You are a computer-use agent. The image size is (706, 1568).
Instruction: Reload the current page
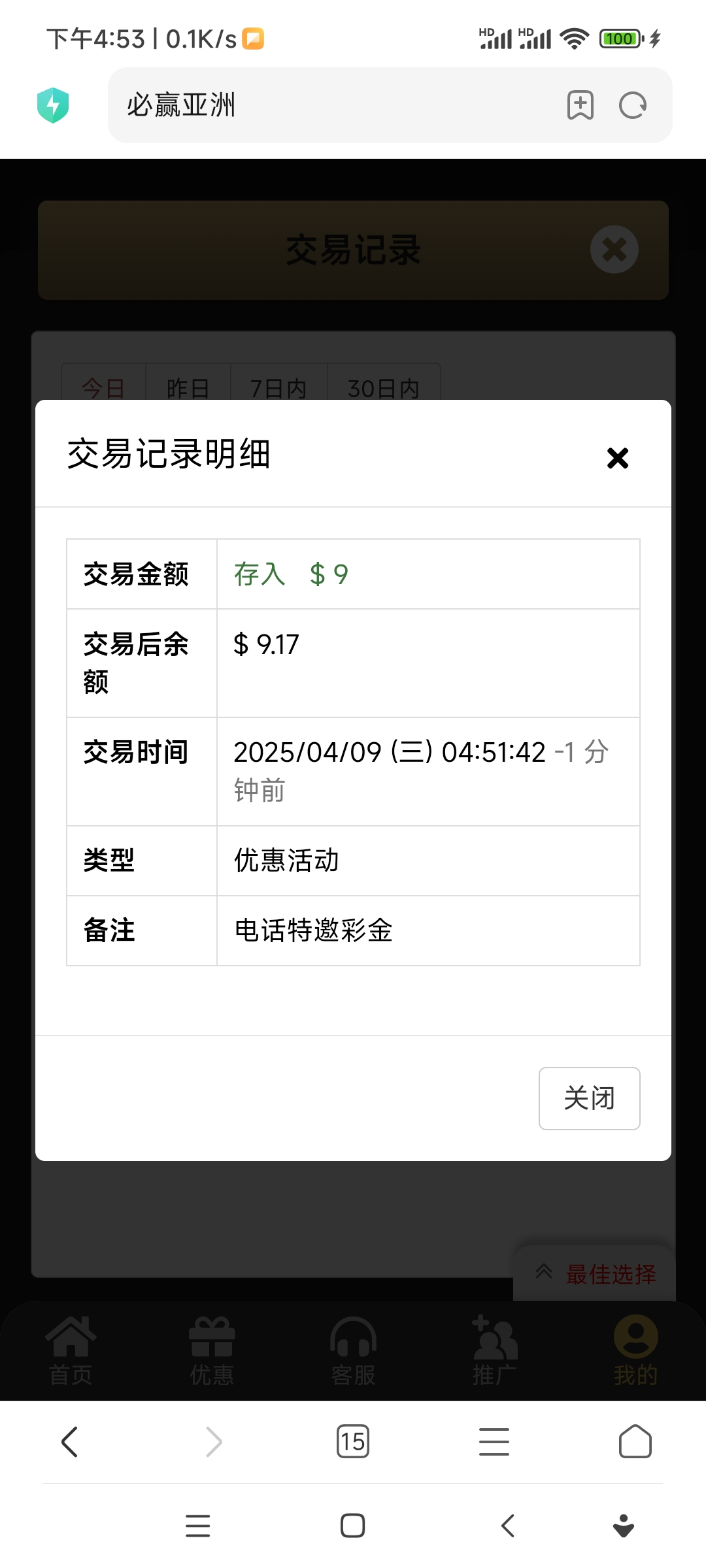(x=632, y=105)
